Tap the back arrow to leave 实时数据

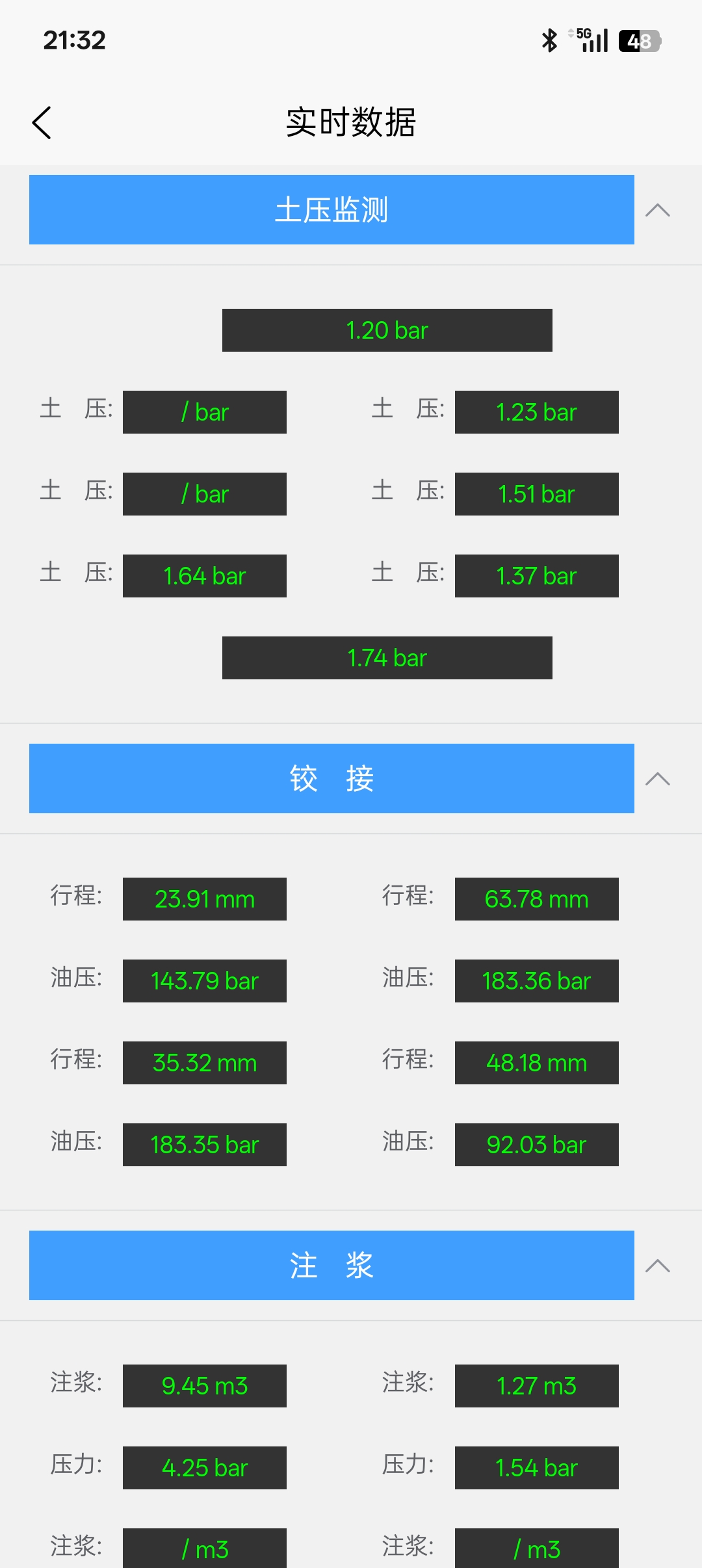point(42,122)
